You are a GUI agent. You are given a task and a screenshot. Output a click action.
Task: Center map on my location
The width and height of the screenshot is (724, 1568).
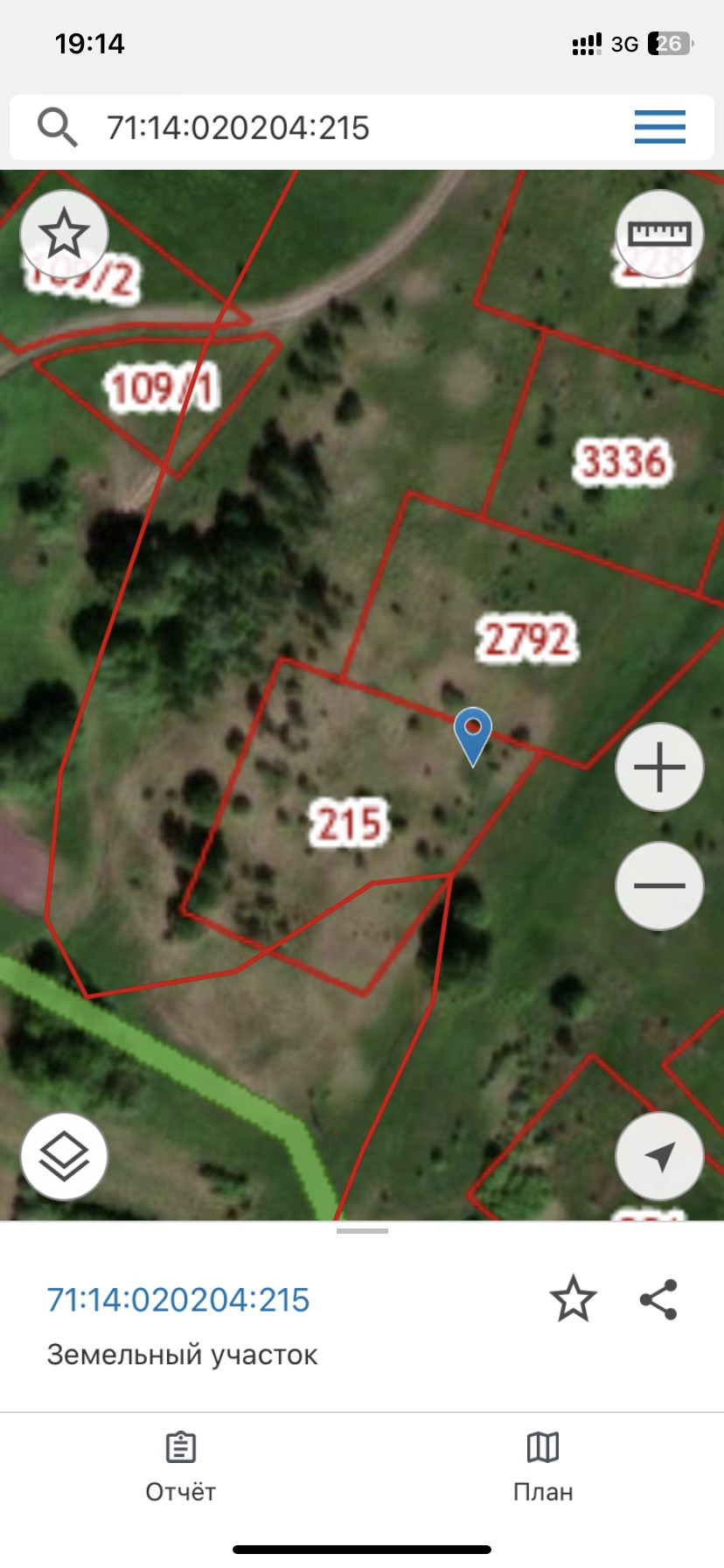659,1157
